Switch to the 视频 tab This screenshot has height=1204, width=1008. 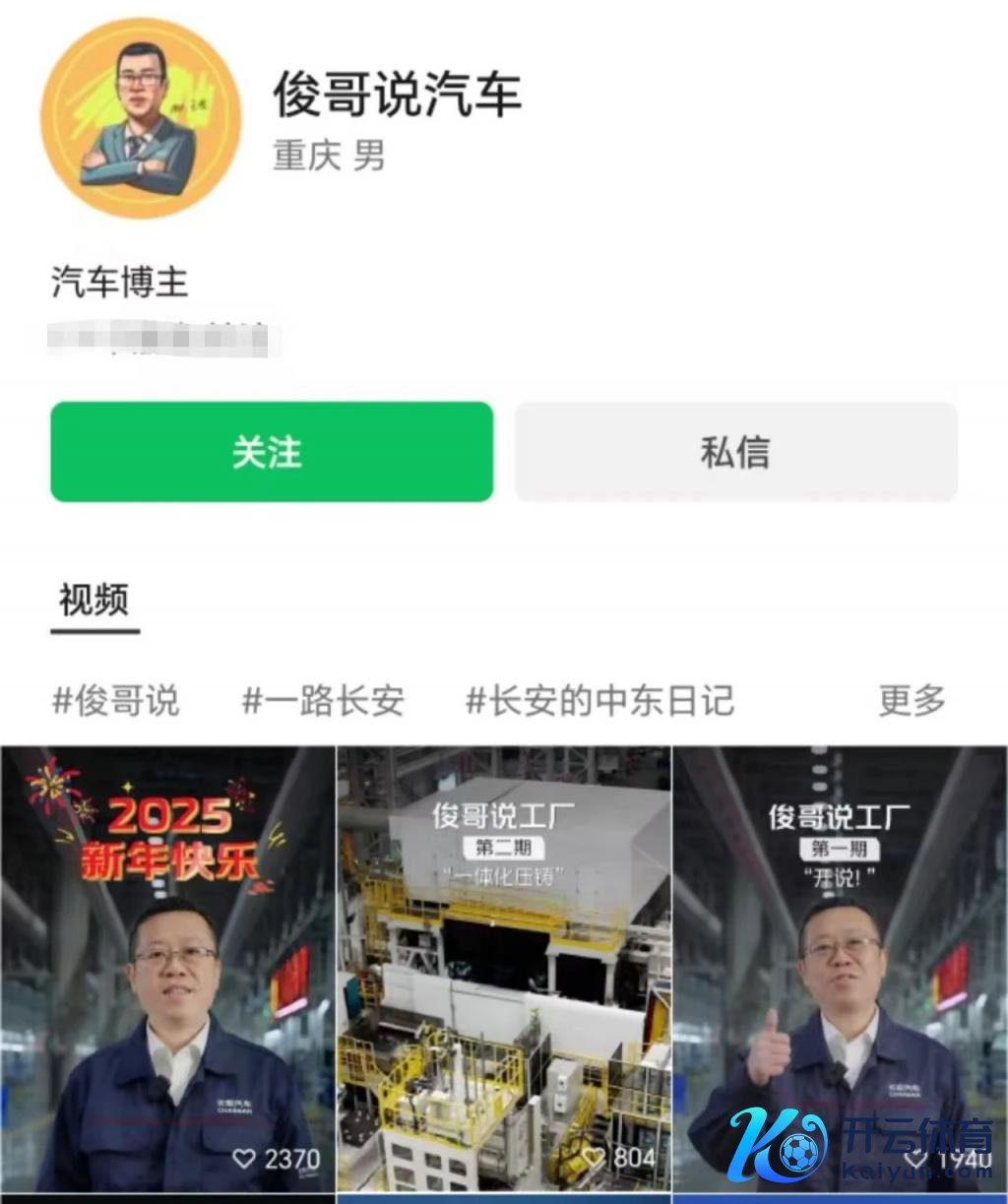[94, 600]
